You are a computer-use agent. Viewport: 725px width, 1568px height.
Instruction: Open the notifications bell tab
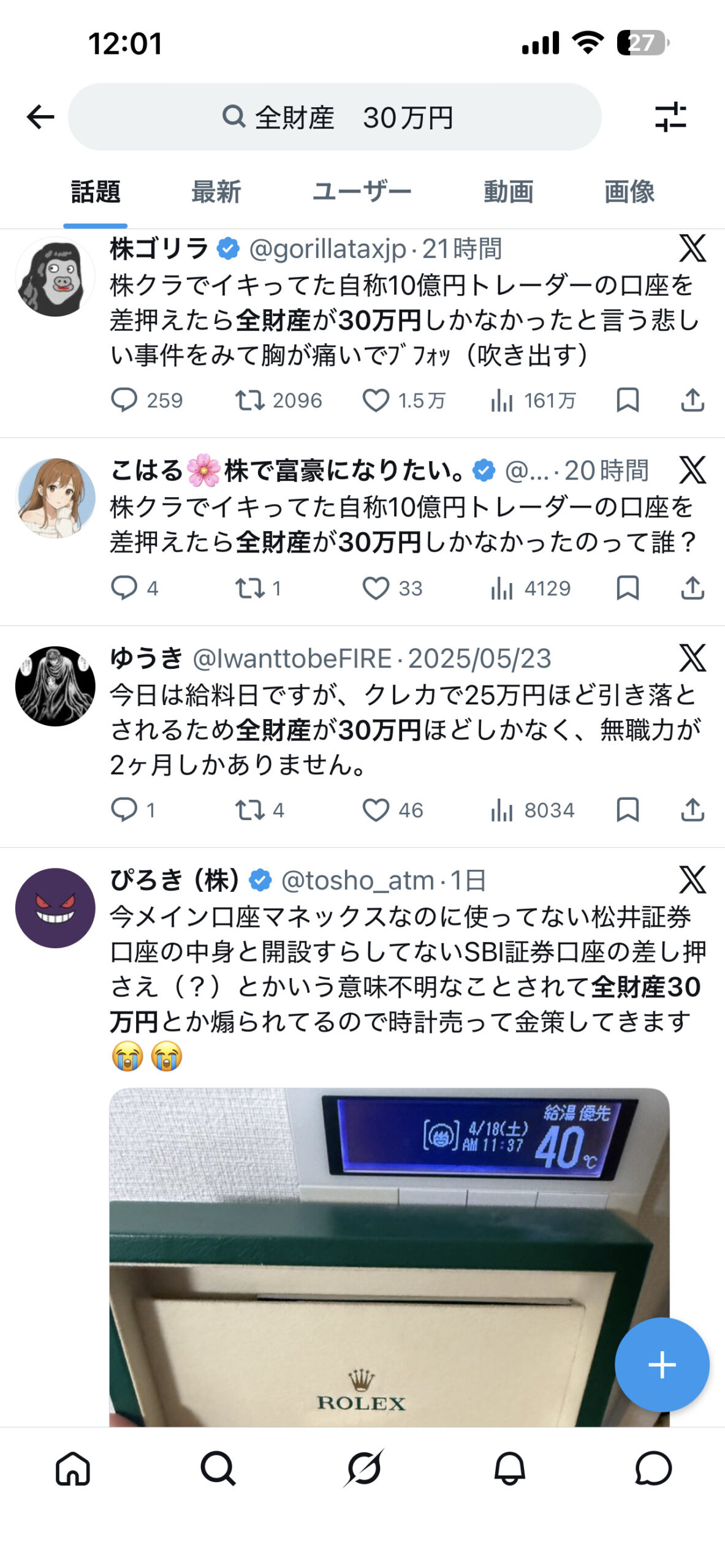point(509,1469)
